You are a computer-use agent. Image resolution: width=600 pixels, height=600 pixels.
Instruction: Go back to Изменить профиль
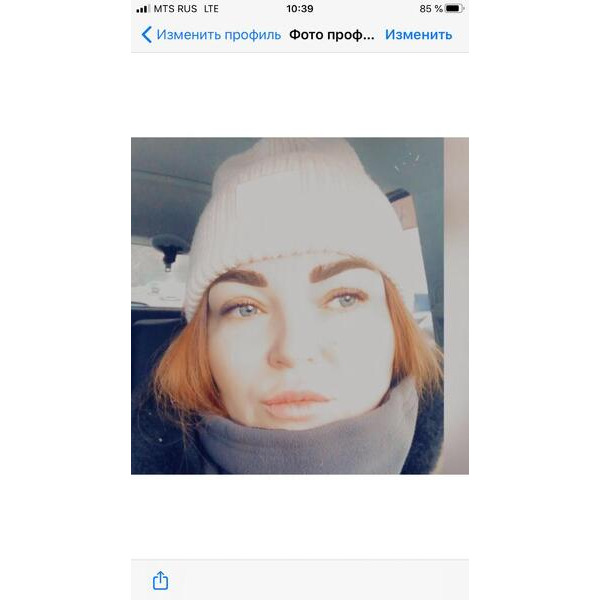click(x=210, y=35)
